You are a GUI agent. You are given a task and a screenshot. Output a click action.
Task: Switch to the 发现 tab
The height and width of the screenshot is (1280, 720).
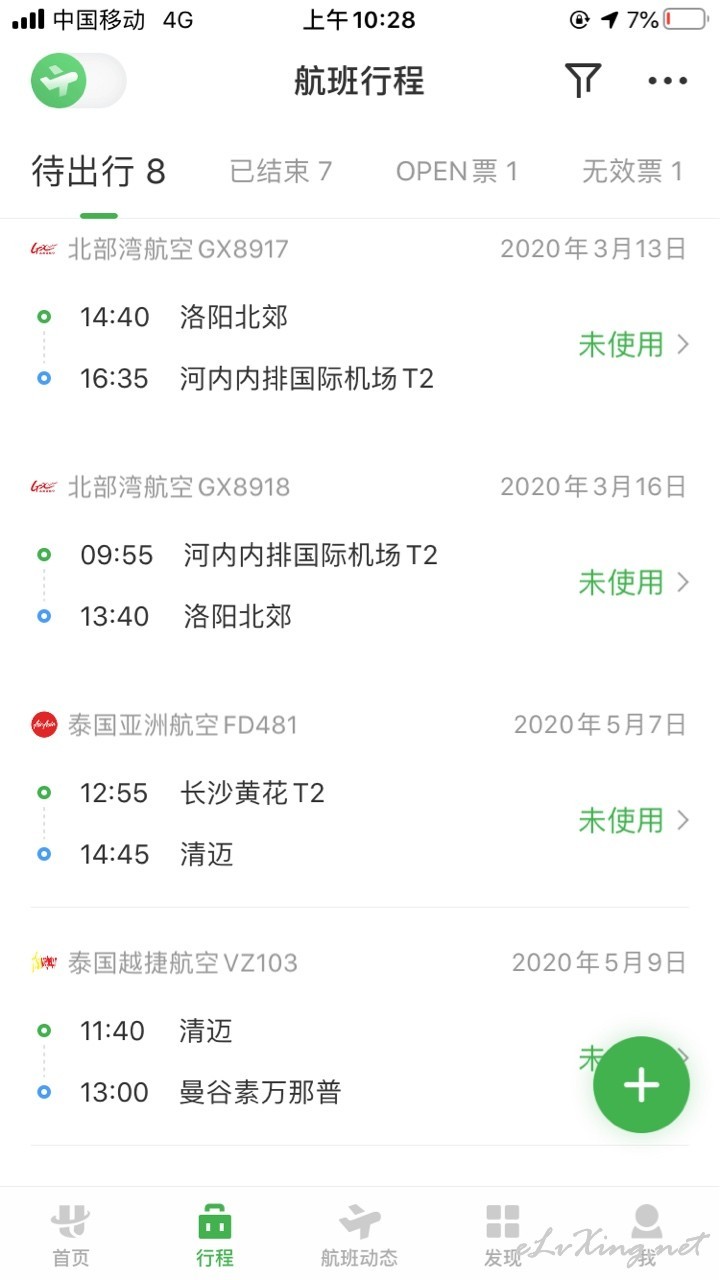(503, 1236)
